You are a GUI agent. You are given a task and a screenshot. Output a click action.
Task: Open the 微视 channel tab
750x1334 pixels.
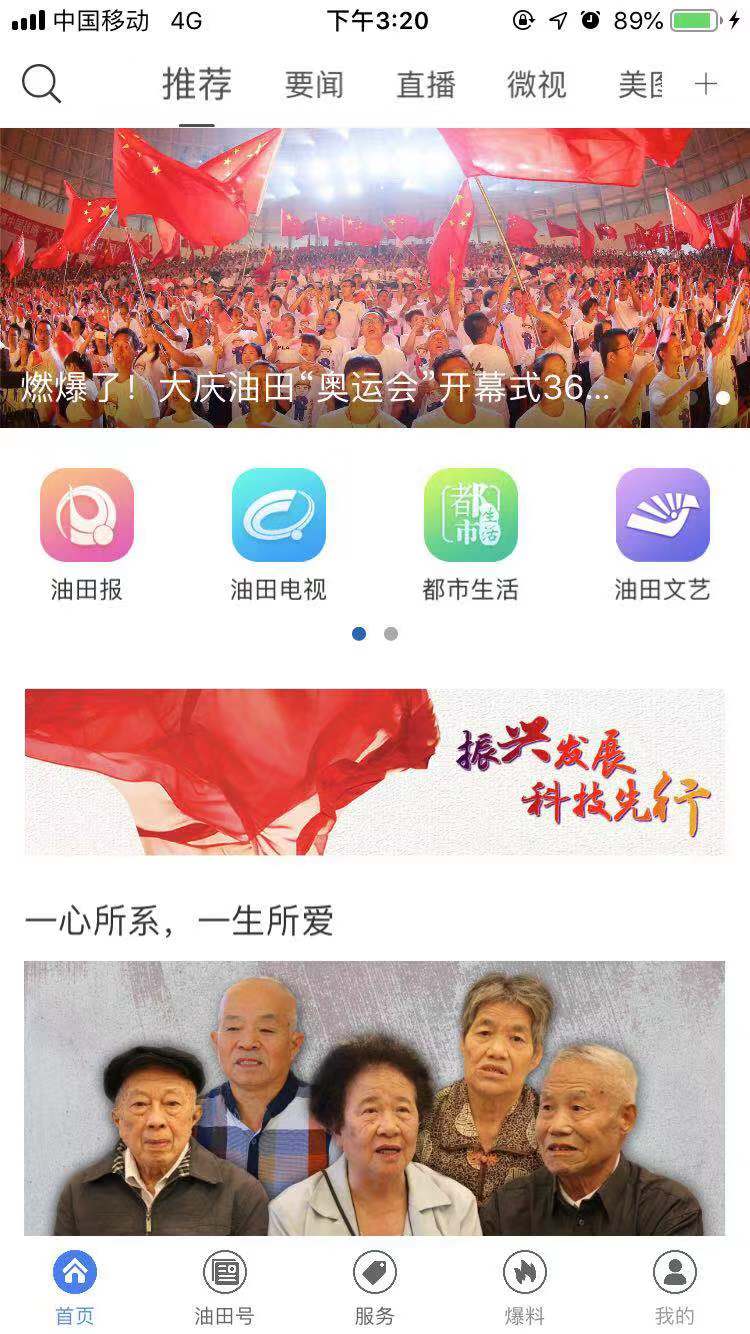tap(537, 84)
